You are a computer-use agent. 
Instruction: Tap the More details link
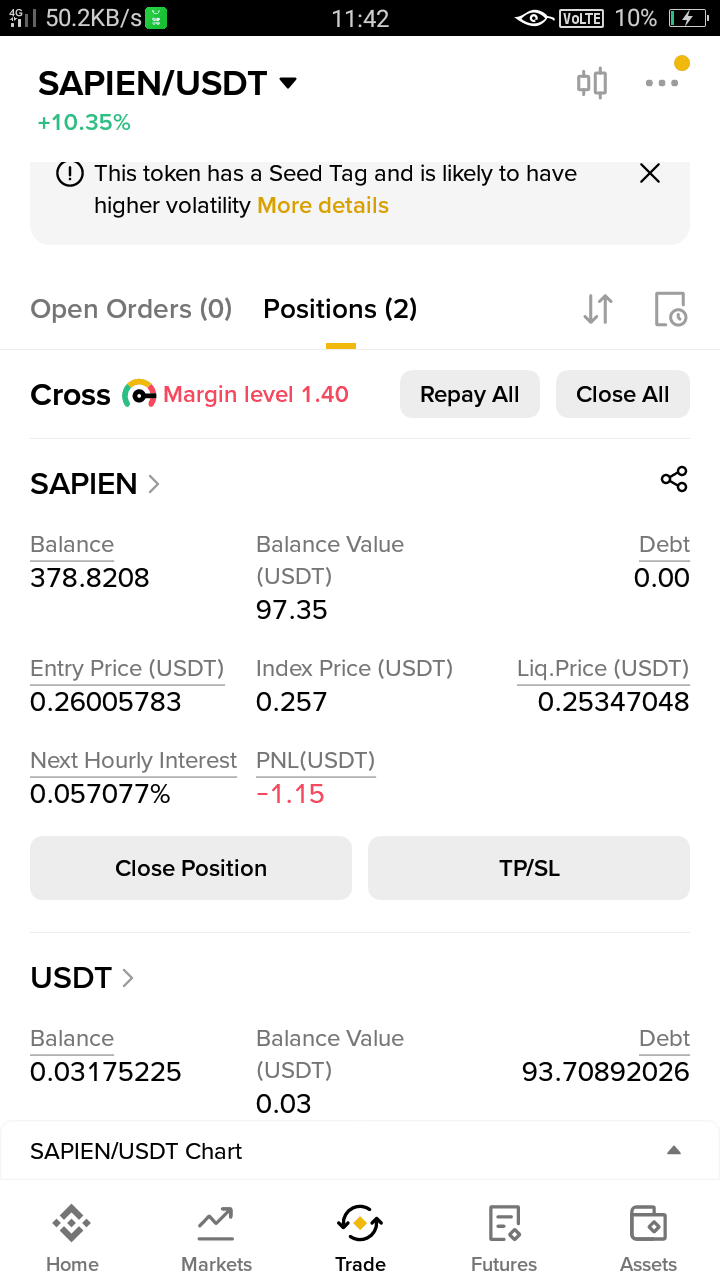click(x=323, y=206)
